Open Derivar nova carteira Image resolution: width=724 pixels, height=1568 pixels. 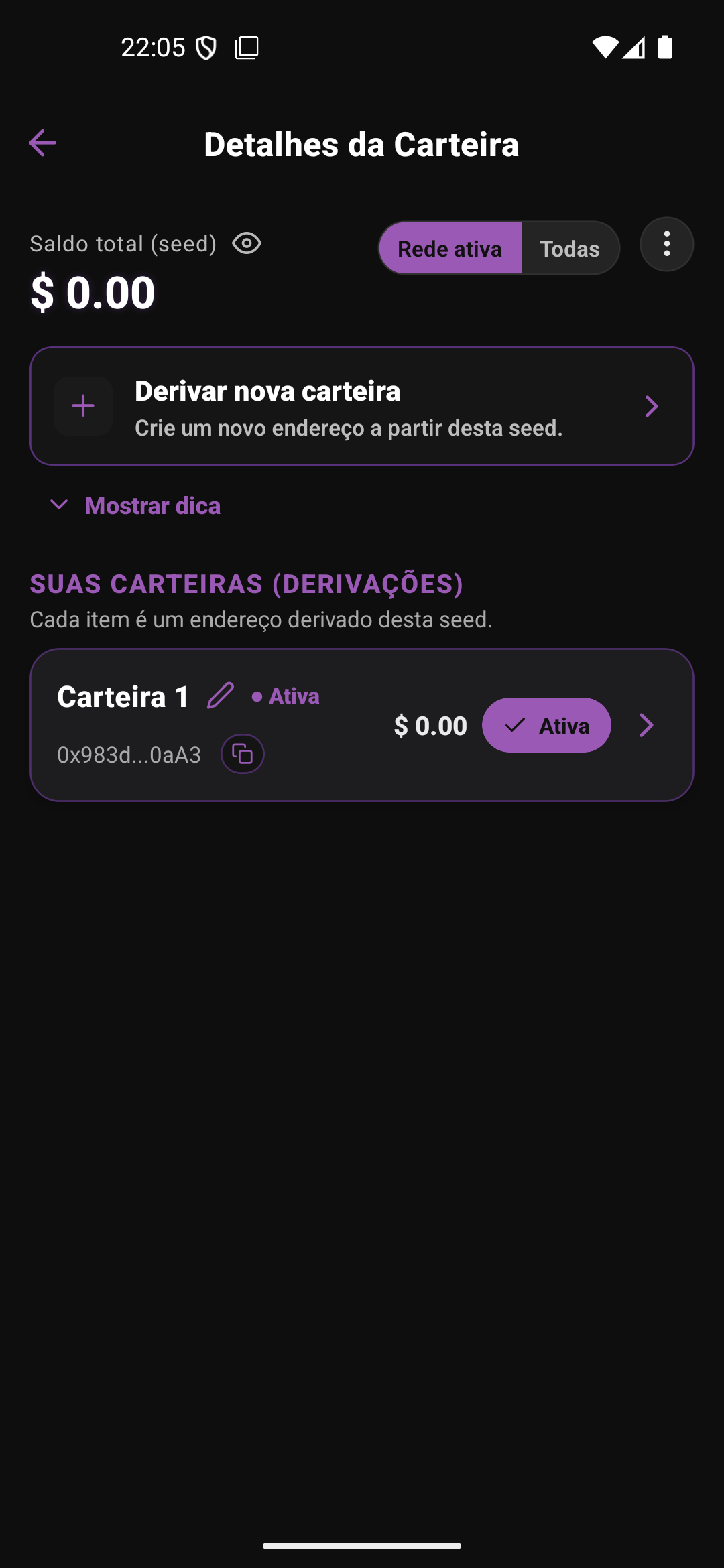click(x=362, y=406)
